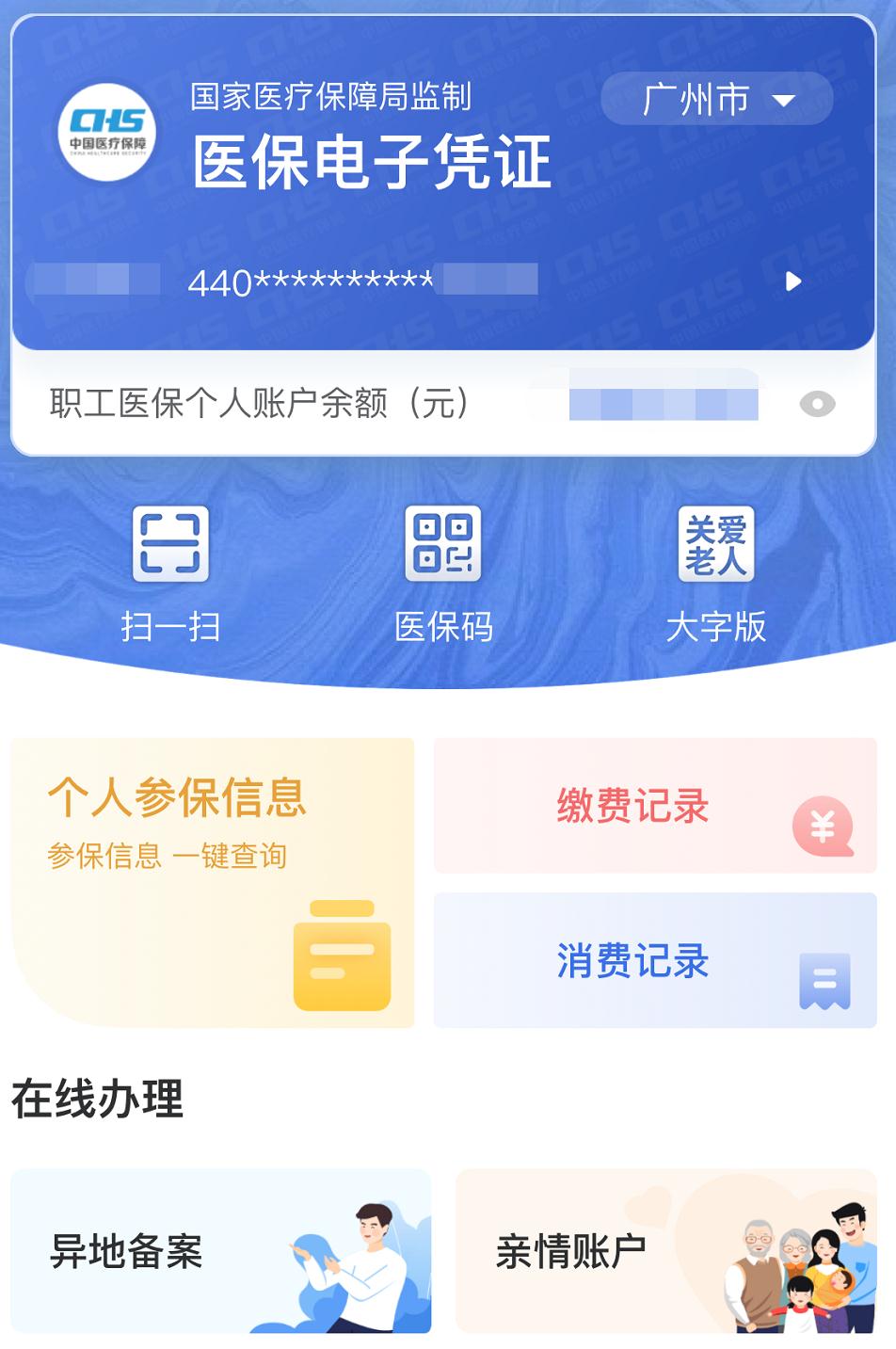The image size is (896, 1349).
Task: Switch to 大字版 large-text mode
Action: (716, 571)
